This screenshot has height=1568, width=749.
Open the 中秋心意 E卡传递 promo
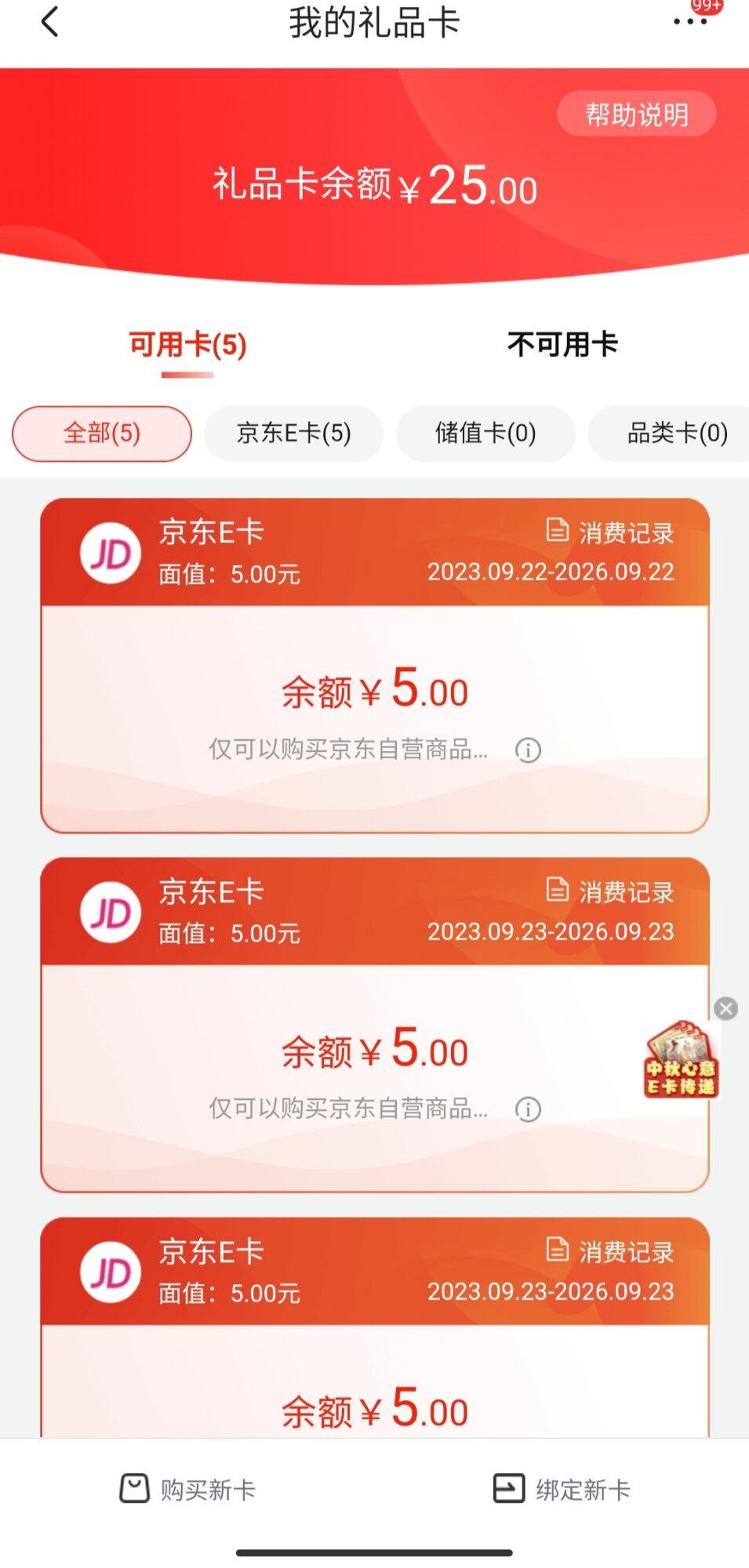(680, 1060)
